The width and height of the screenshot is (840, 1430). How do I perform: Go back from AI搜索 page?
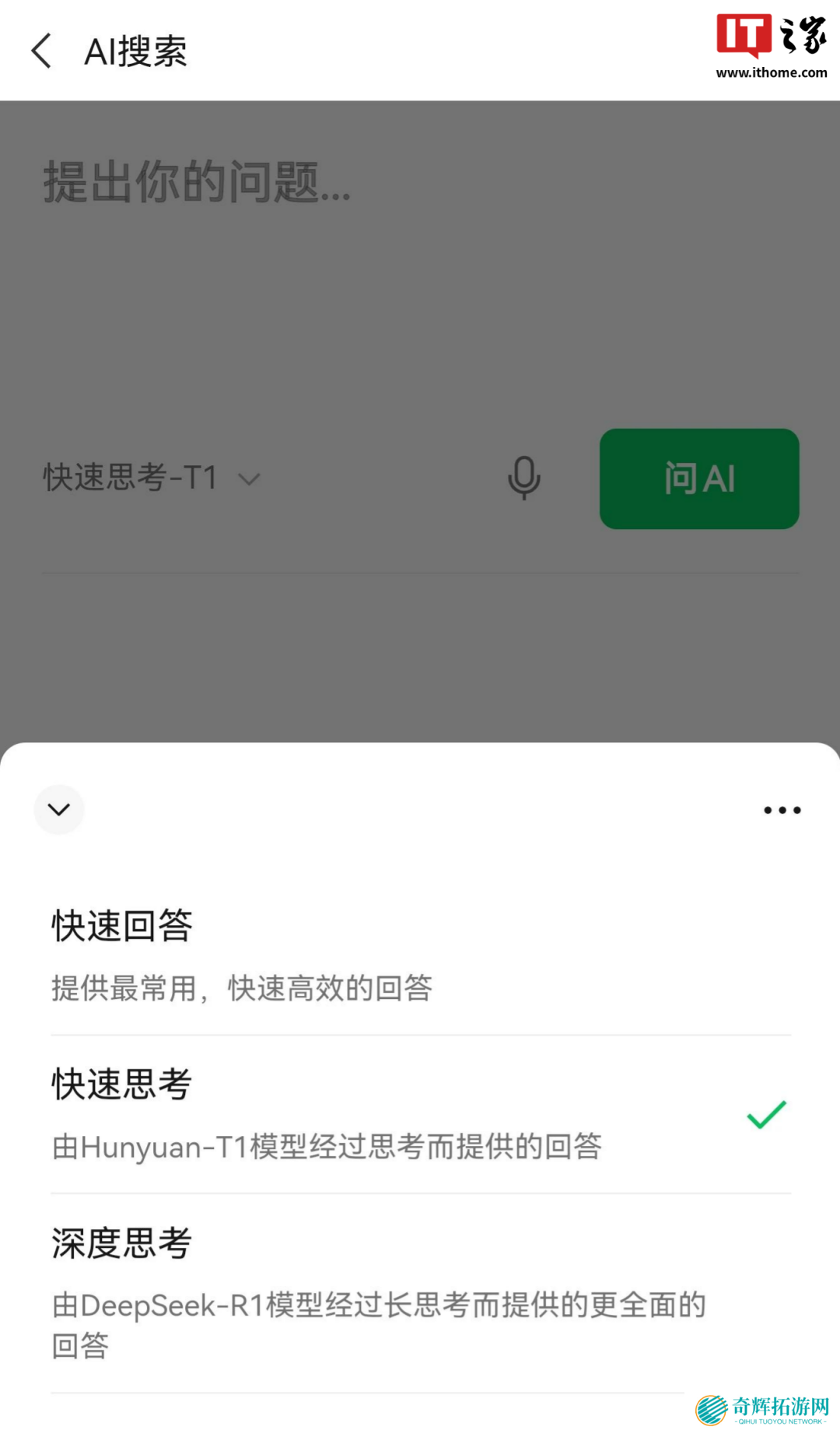coord(42,51)
